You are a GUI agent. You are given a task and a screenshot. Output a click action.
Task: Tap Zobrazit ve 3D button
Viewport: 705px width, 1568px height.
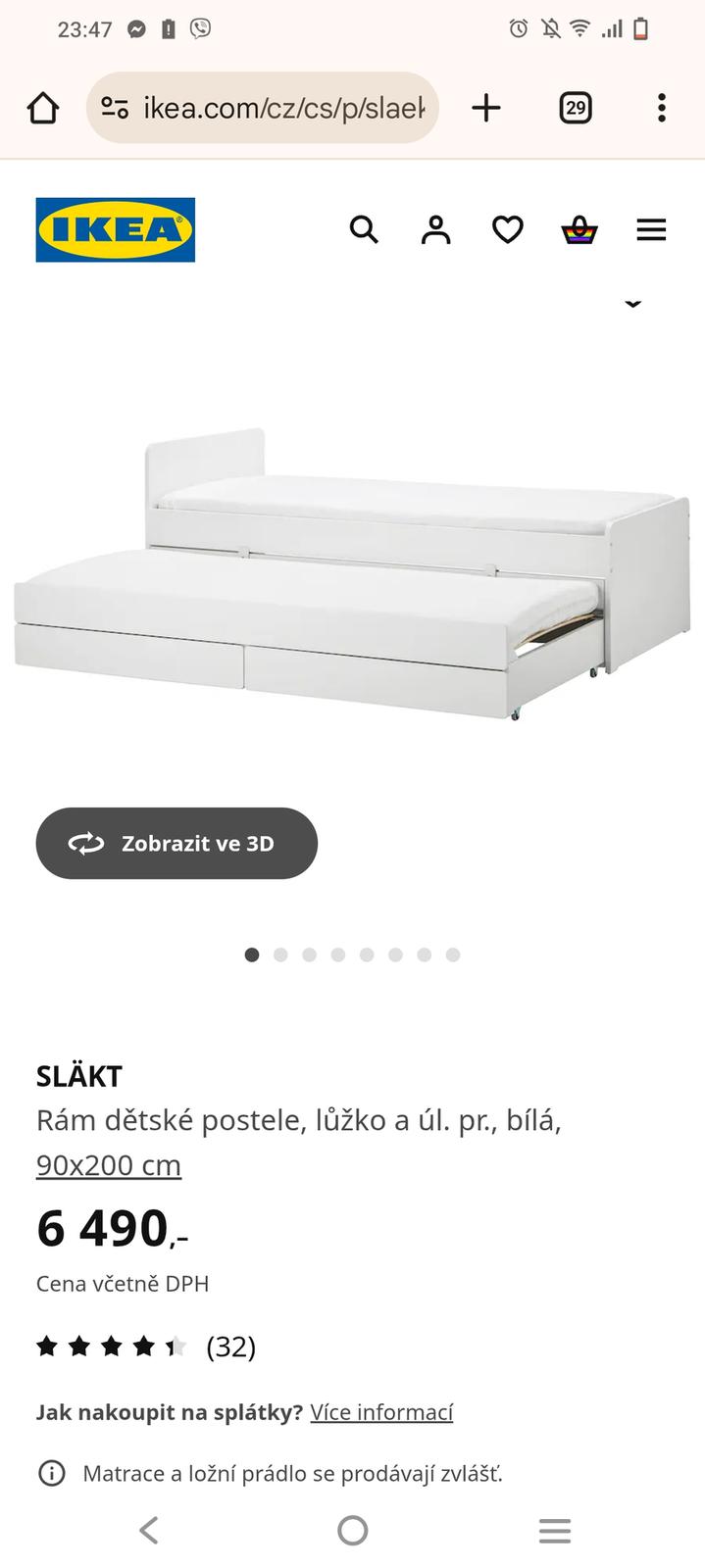[x=176, y=843]
